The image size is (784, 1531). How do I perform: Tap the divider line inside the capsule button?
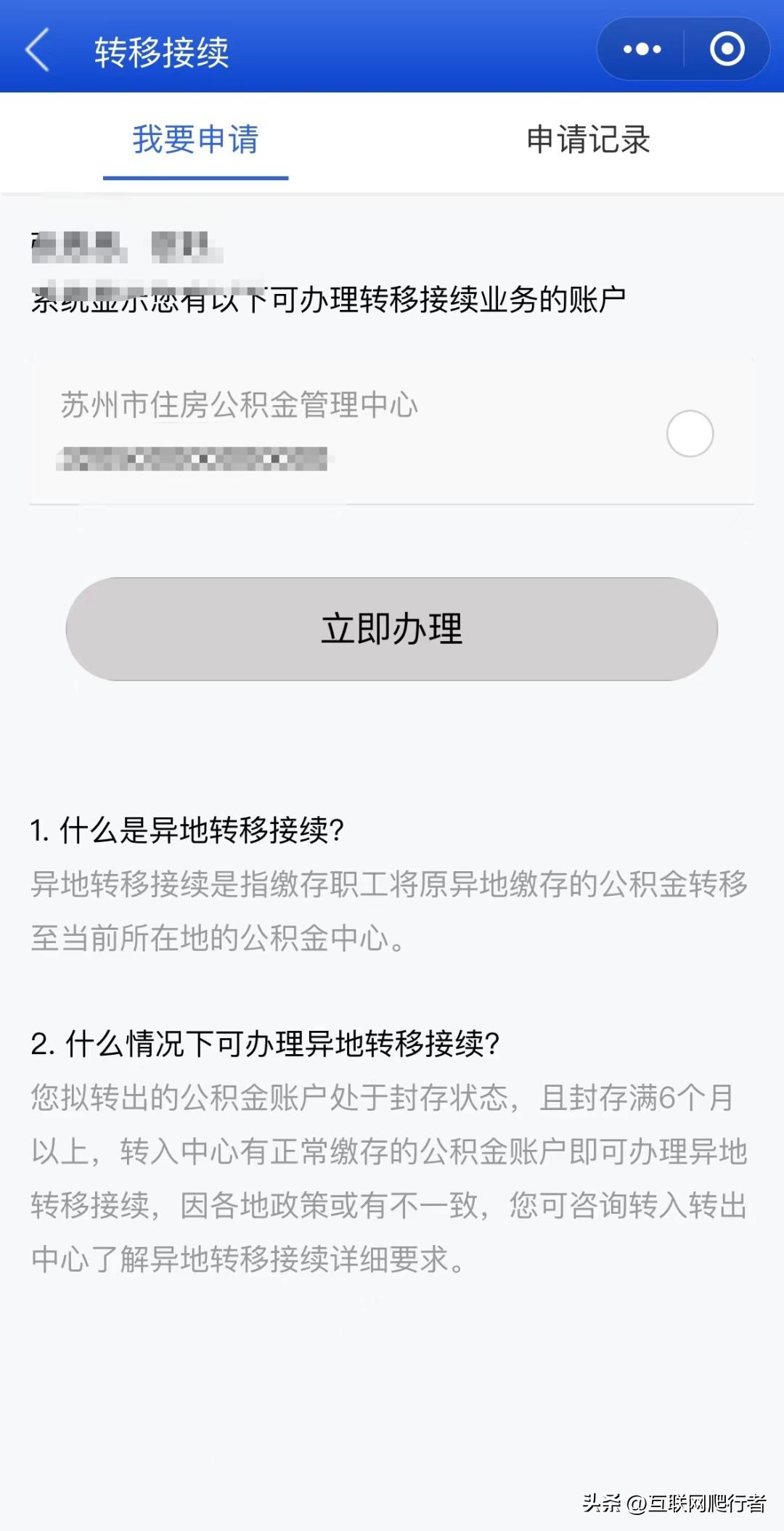click(x=683, y=49)
